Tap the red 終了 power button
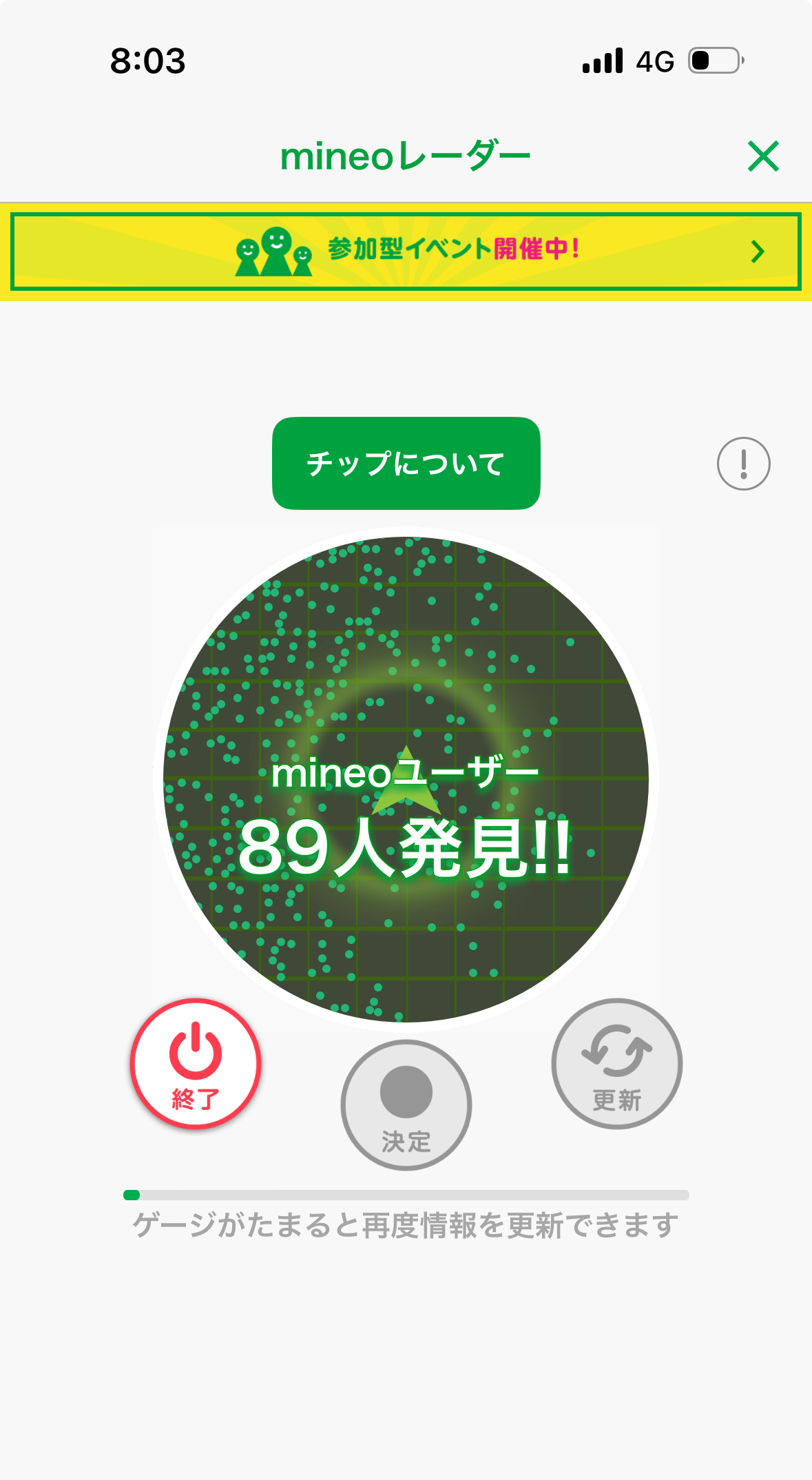 196,1063
